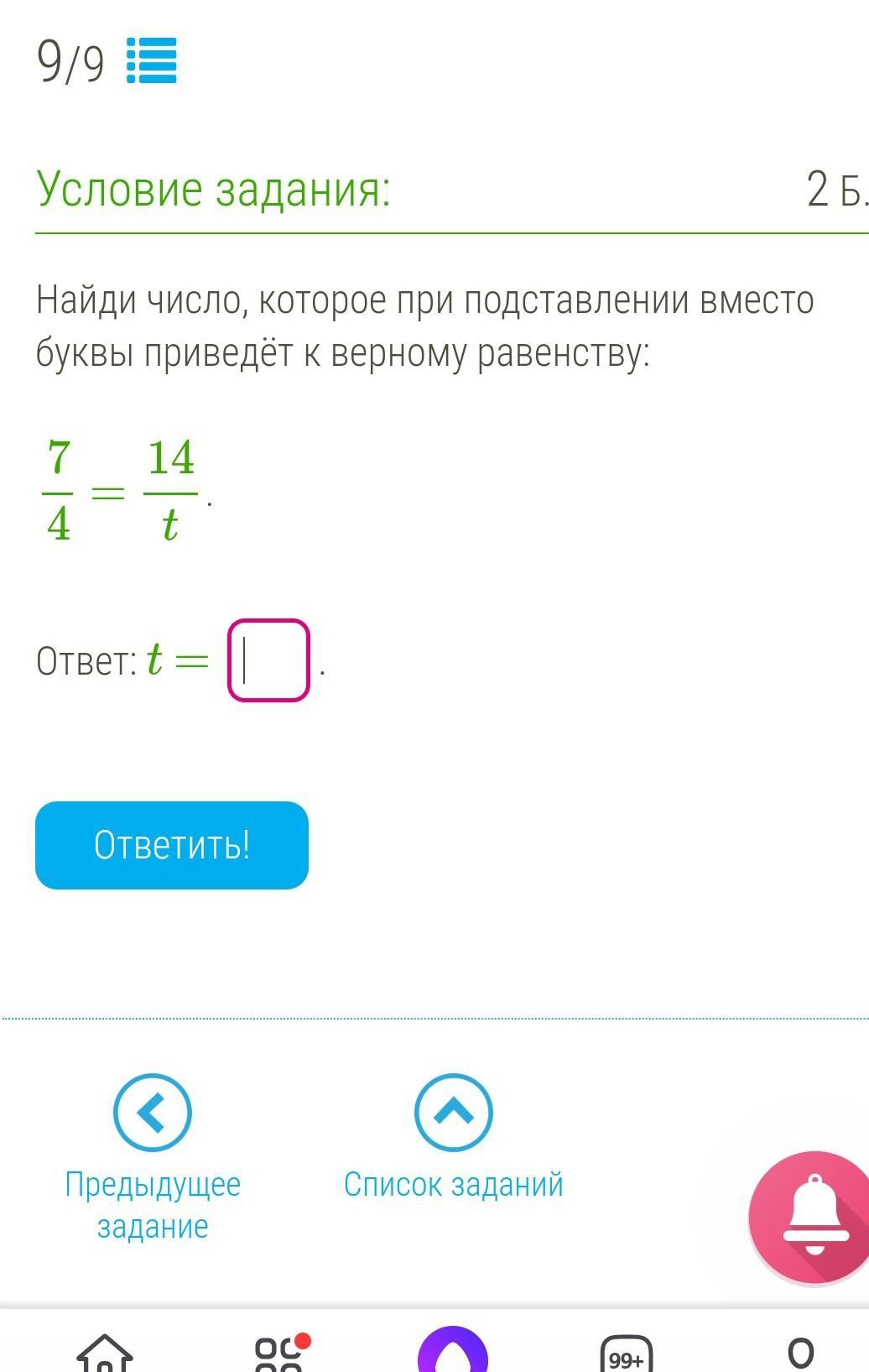
Task: Go to Предыдущее задание
Action: coord(153,1114)
